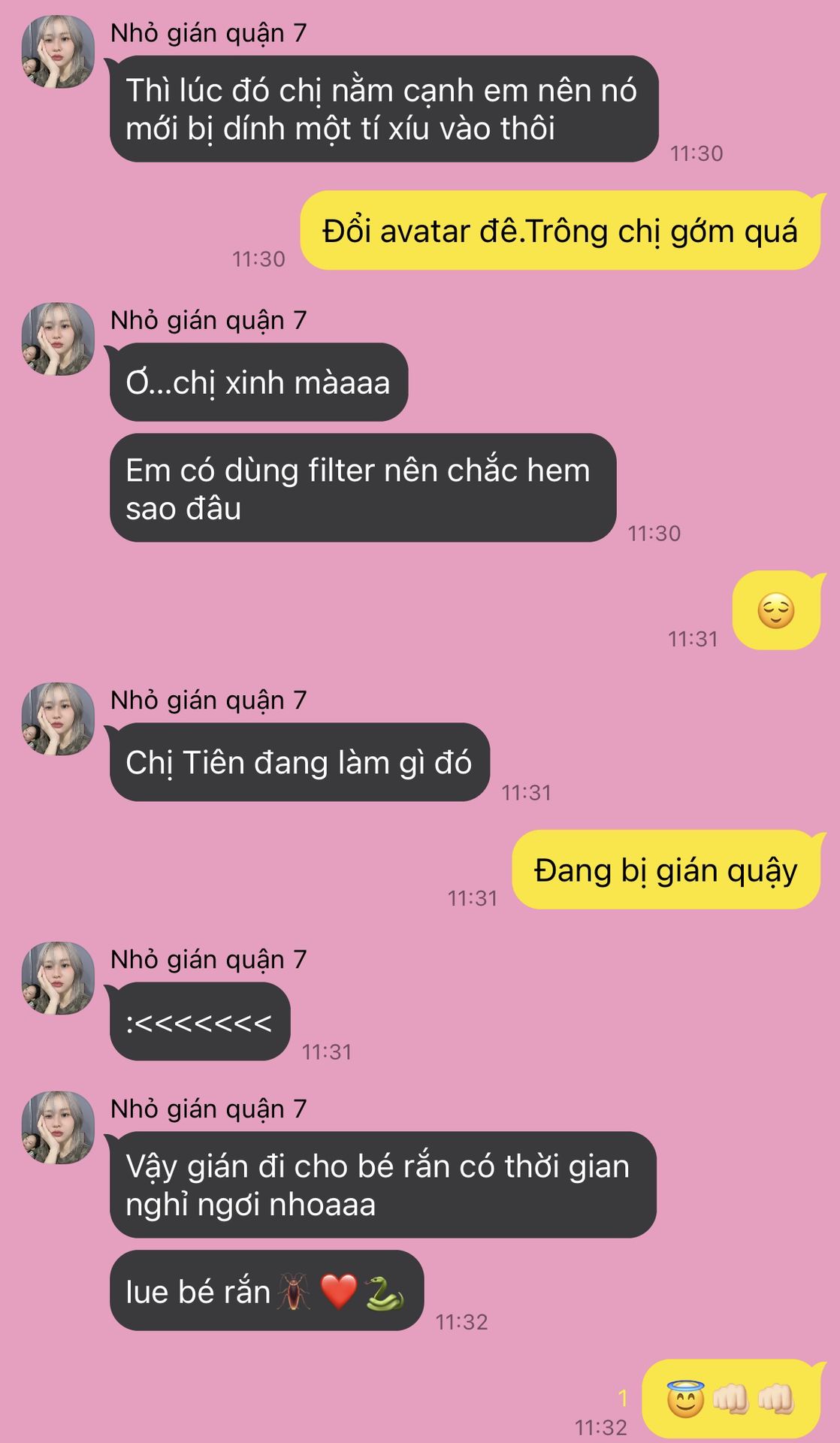This screenshot has width=840, height=1443.
Task: Tap avatar beside "Vậy gián đi cho bé rắn" message
Action: click(58, 1127)
